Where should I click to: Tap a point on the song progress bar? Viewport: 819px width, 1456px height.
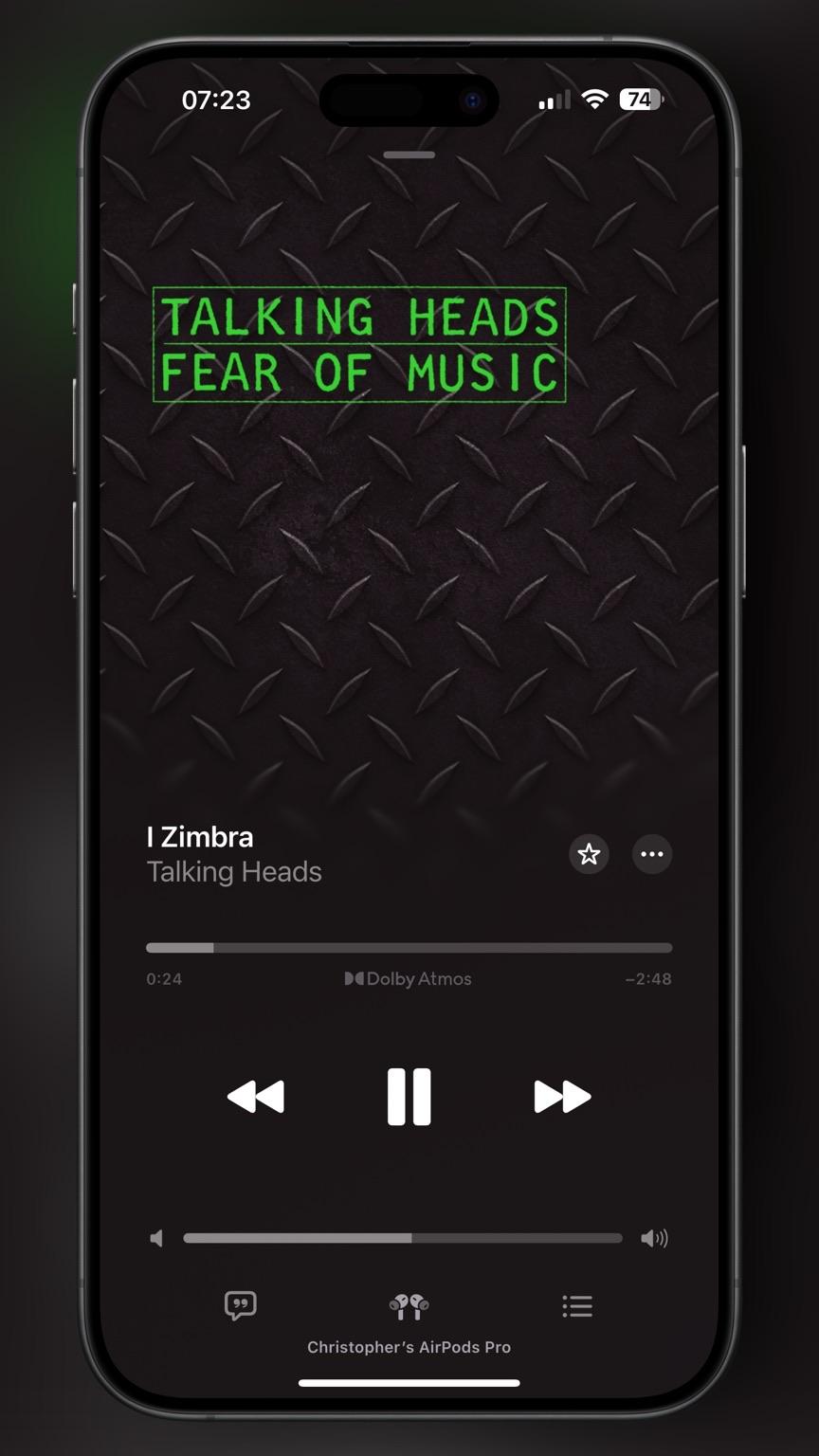(409, 948)
